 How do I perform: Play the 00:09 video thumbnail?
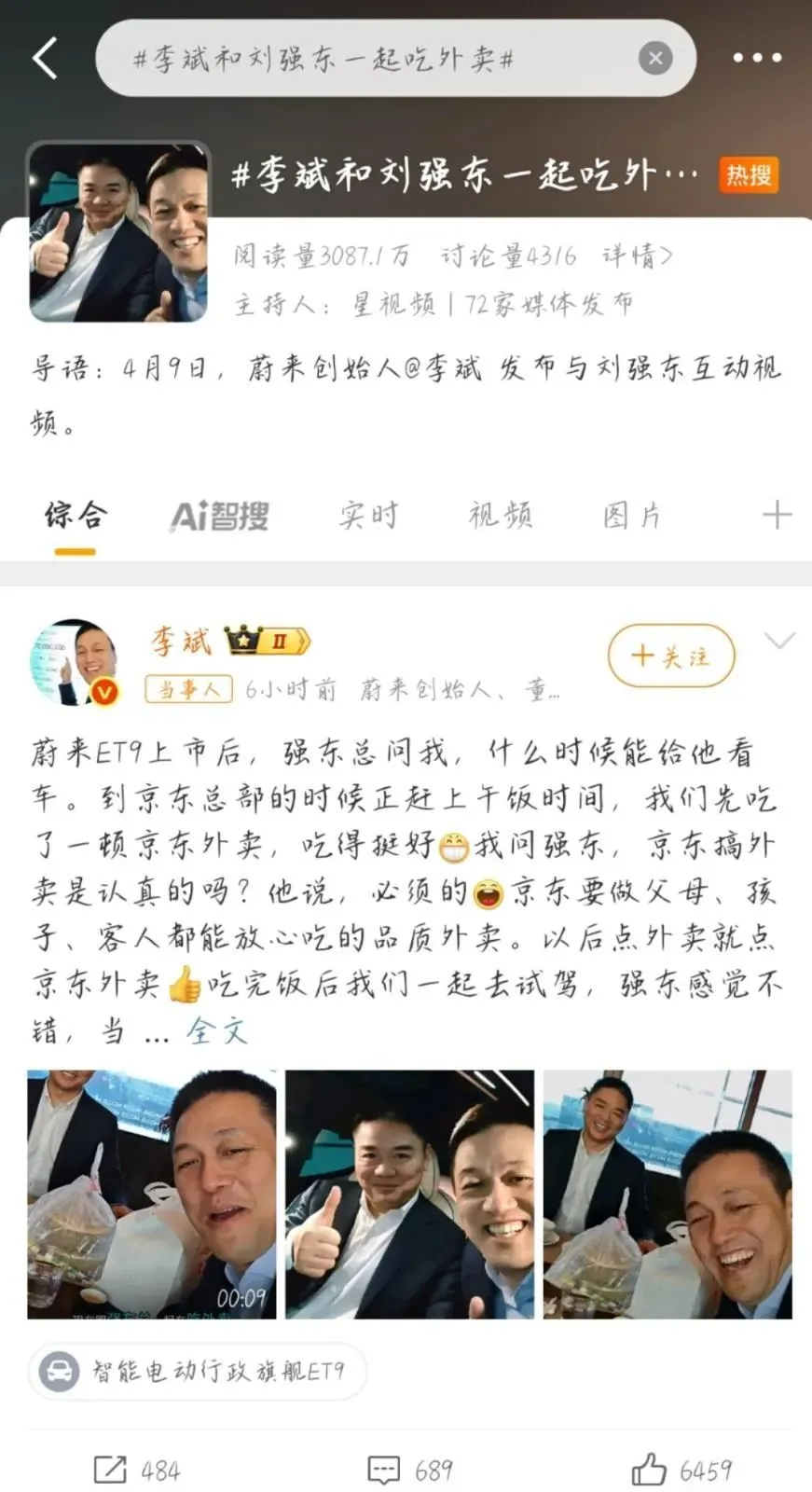(152, 1194)
